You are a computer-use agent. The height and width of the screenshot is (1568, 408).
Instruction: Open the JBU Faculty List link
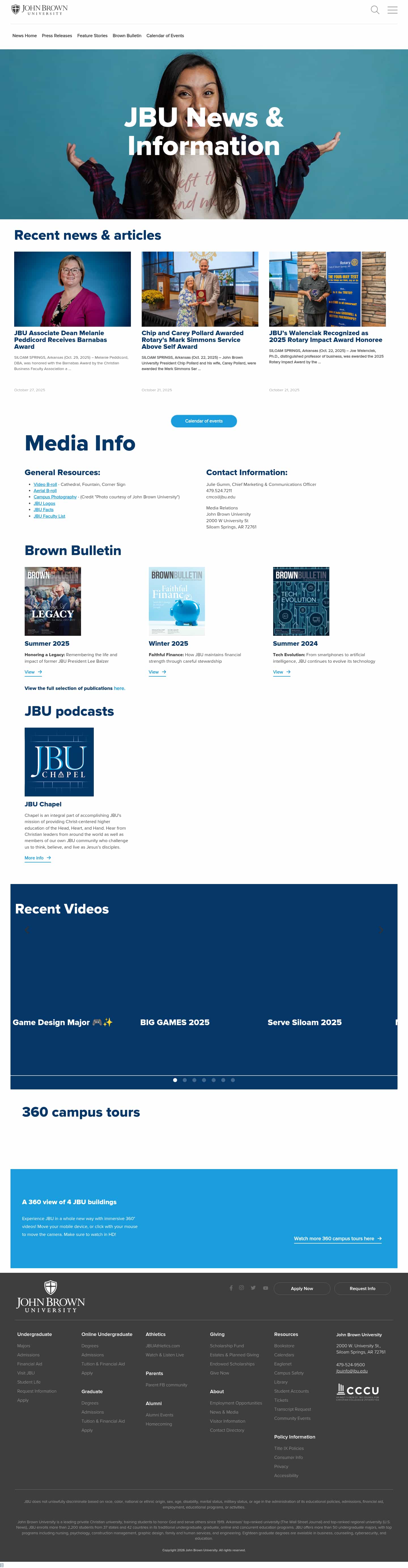pos(49,516)
